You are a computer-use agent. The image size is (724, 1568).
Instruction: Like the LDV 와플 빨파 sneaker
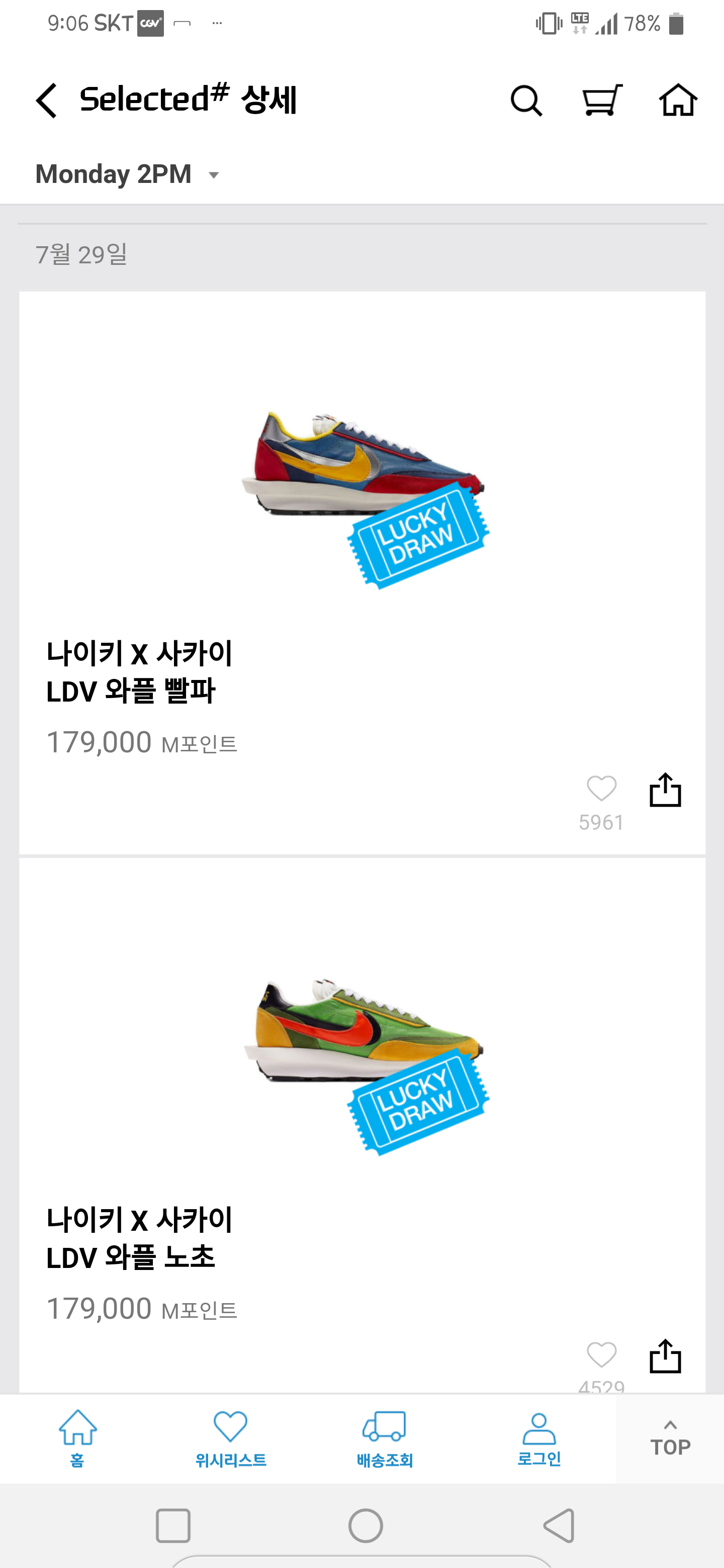(601, 789)
